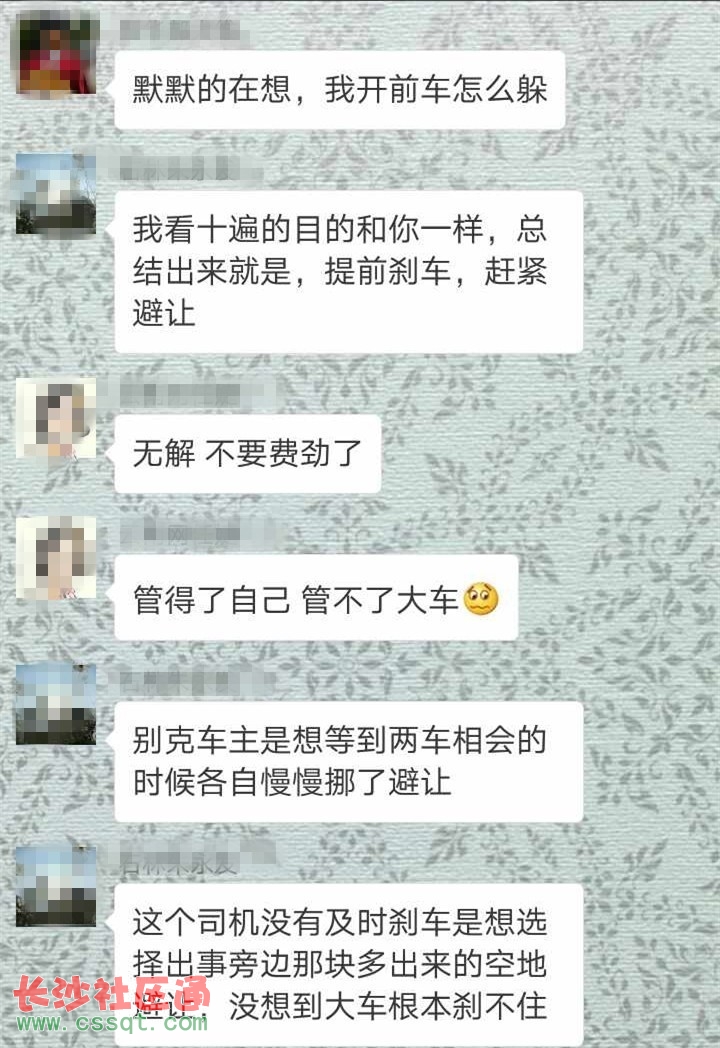This screenshot has height=1048, width=720.
Task: Open avatar of "无解 不要费劲了" sender
Action: click(x=56, y=418)
